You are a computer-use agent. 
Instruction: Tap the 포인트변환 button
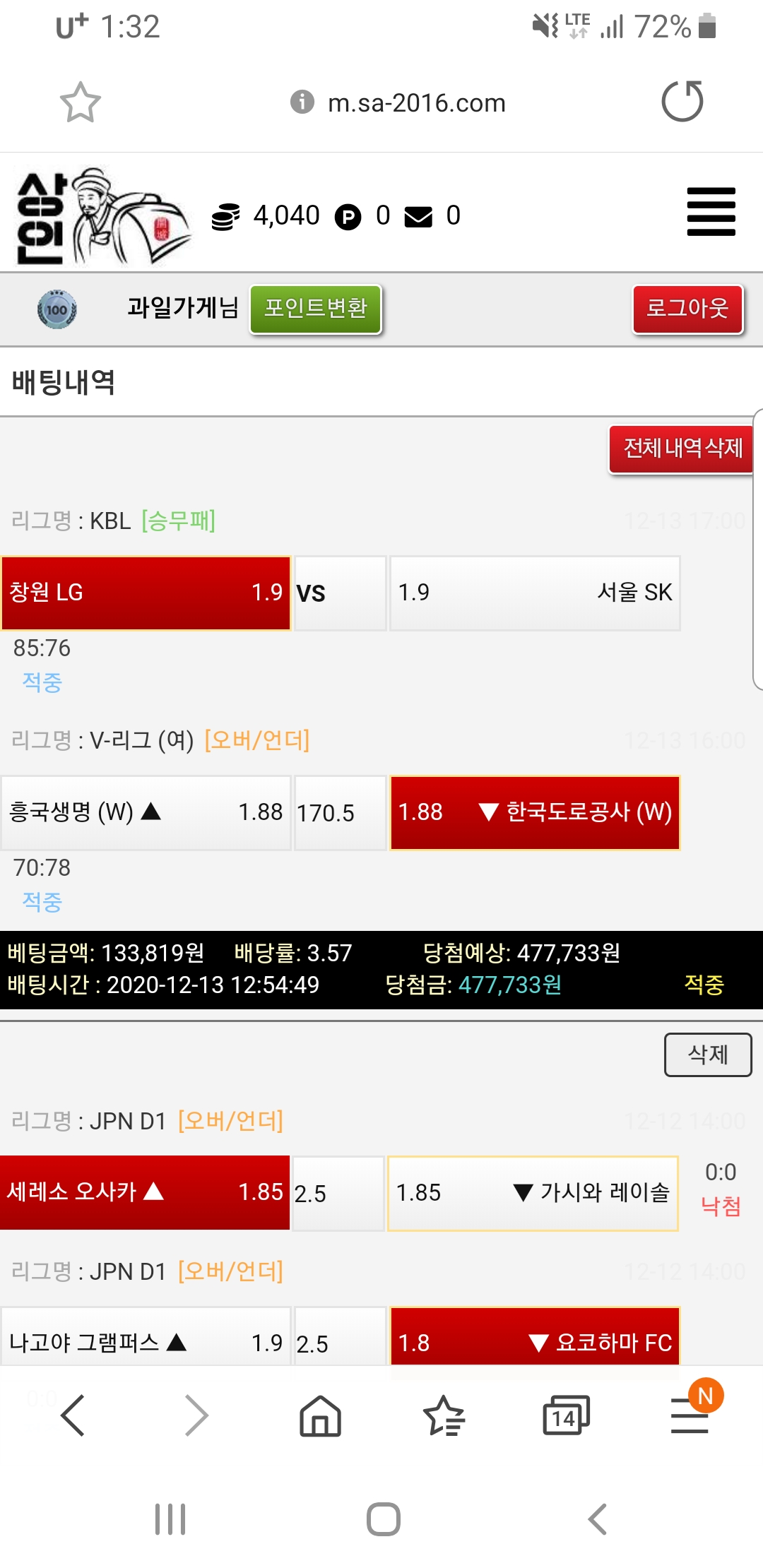316,309
